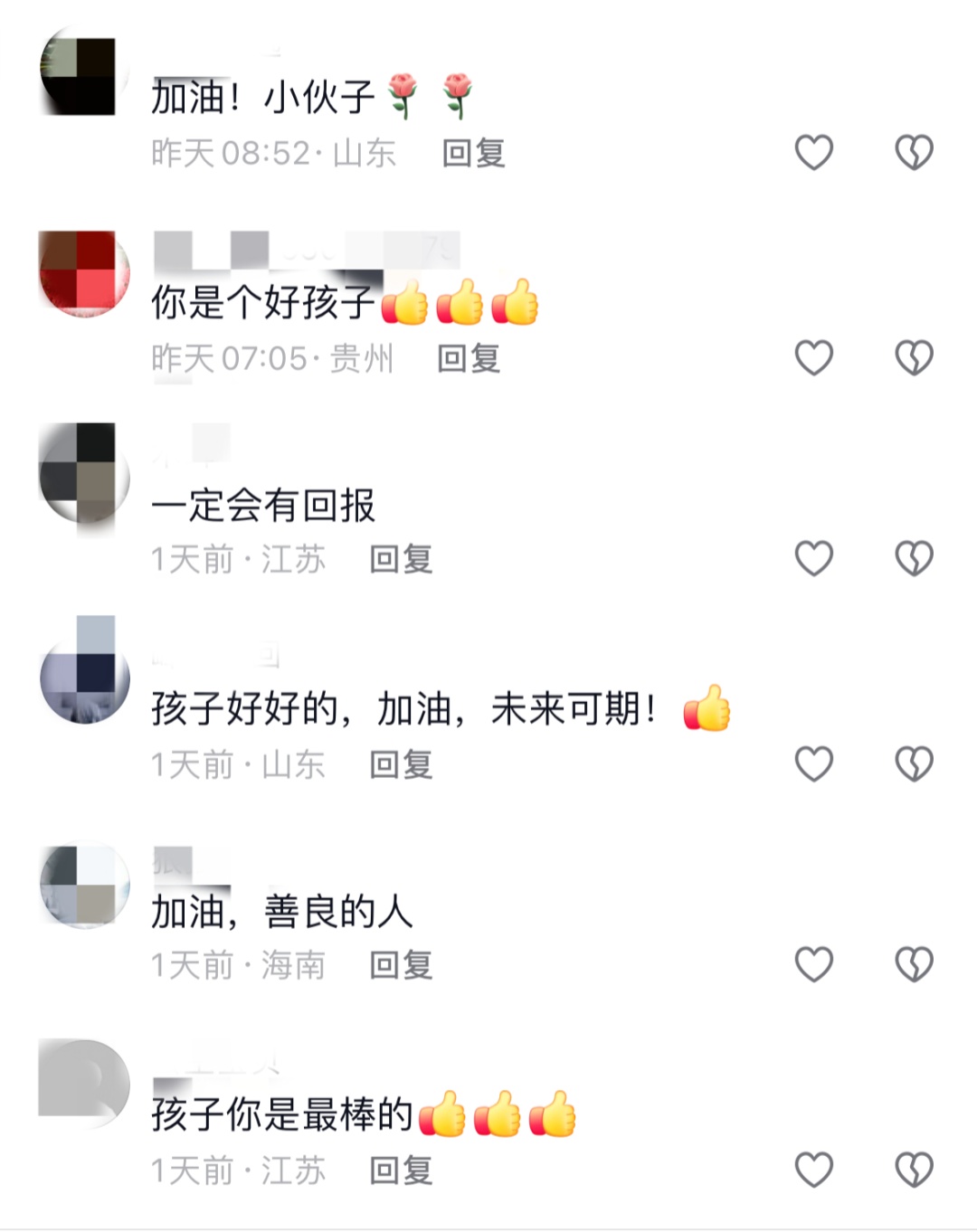977x1232 pixels.
Task: Toggle the like heart on "加油，善良的人"
Action: tap(811, 962)
